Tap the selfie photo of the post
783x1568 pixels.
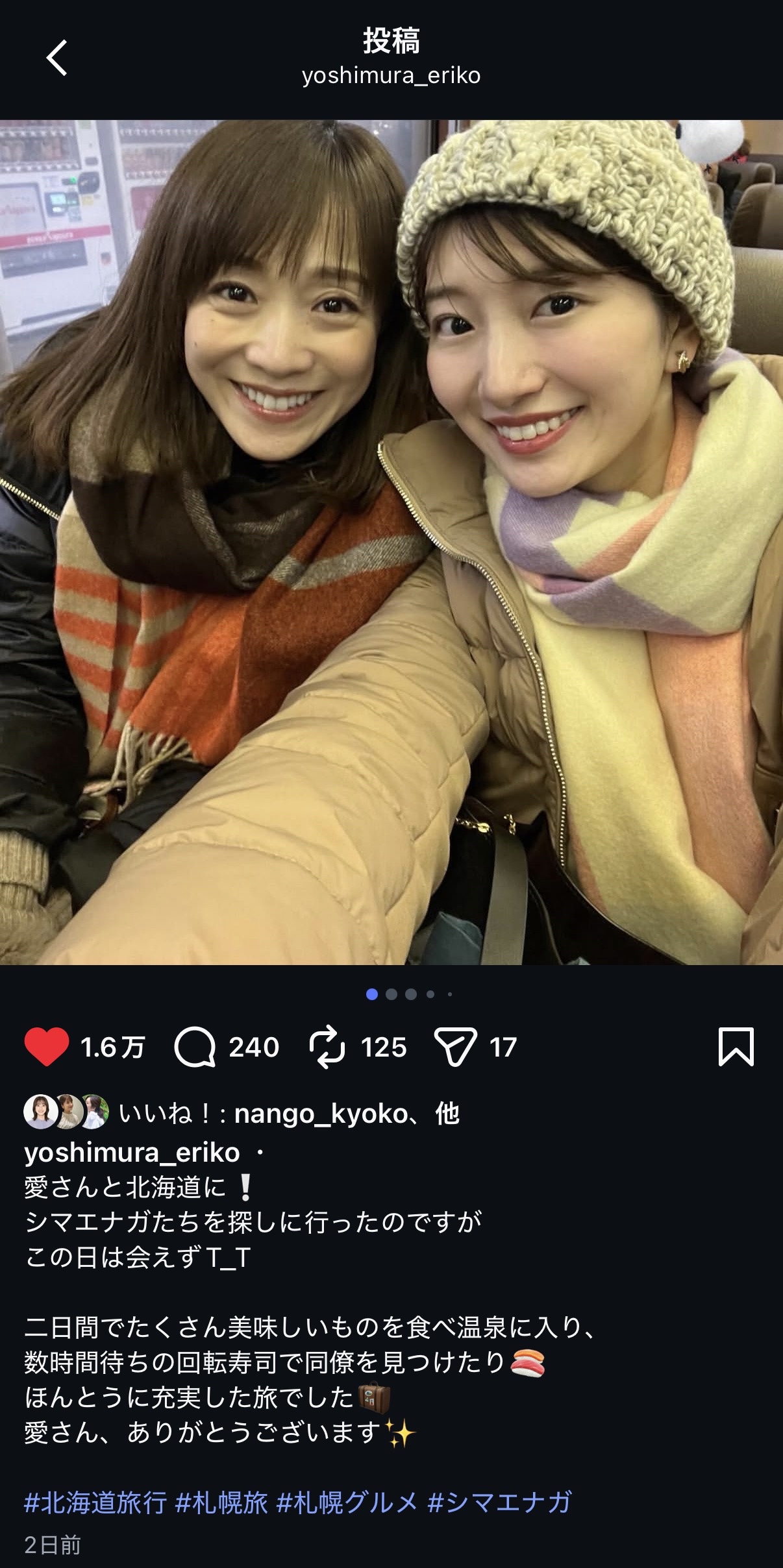pyautogui.click(x=391, y=542)
